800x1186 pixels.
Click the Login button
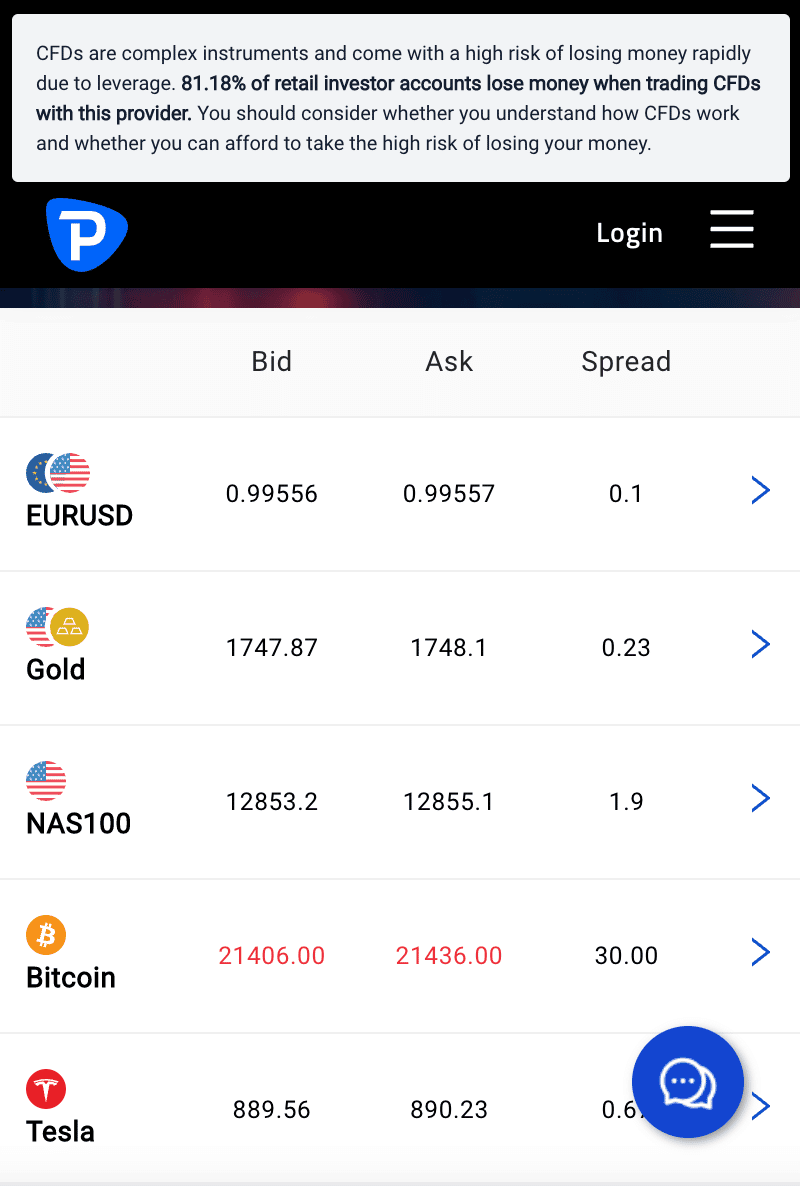[x=629, y=232]
